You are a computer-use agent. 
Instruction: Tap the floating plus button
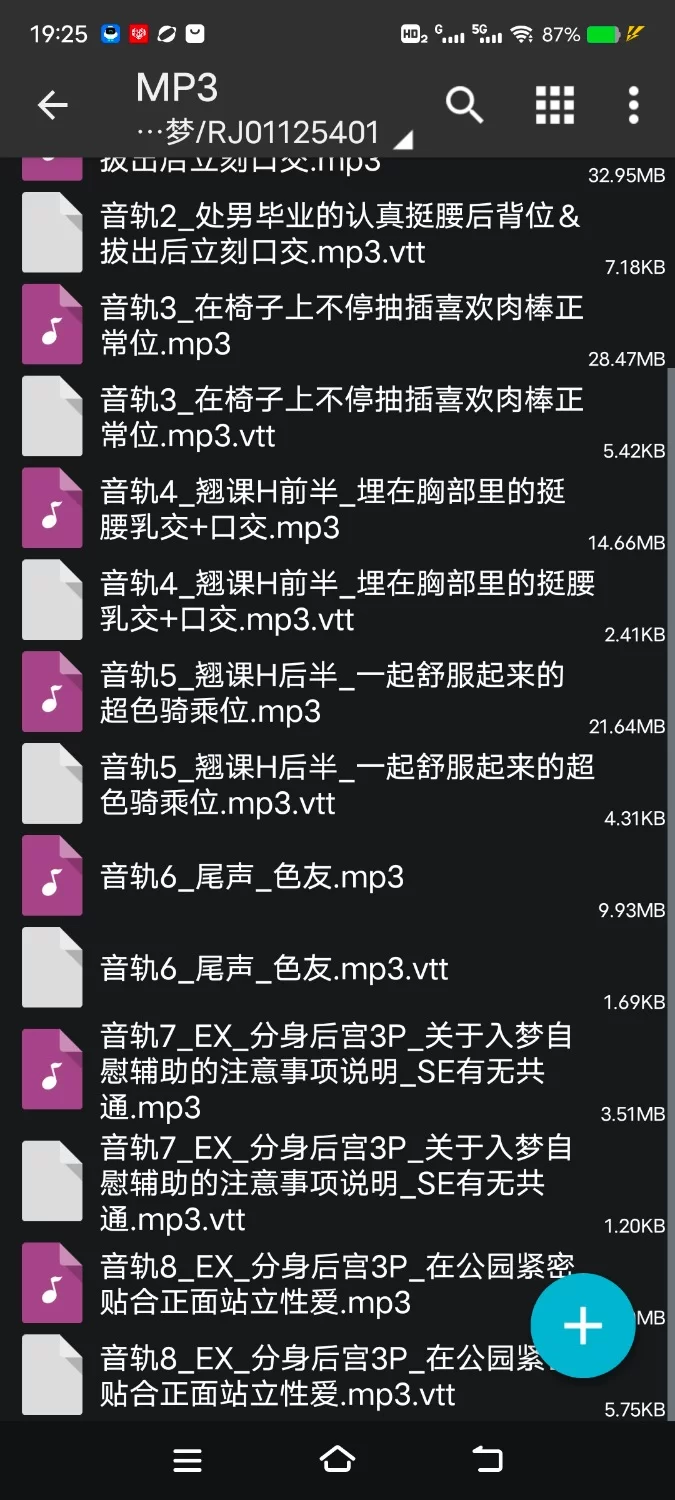point(582,1326)
